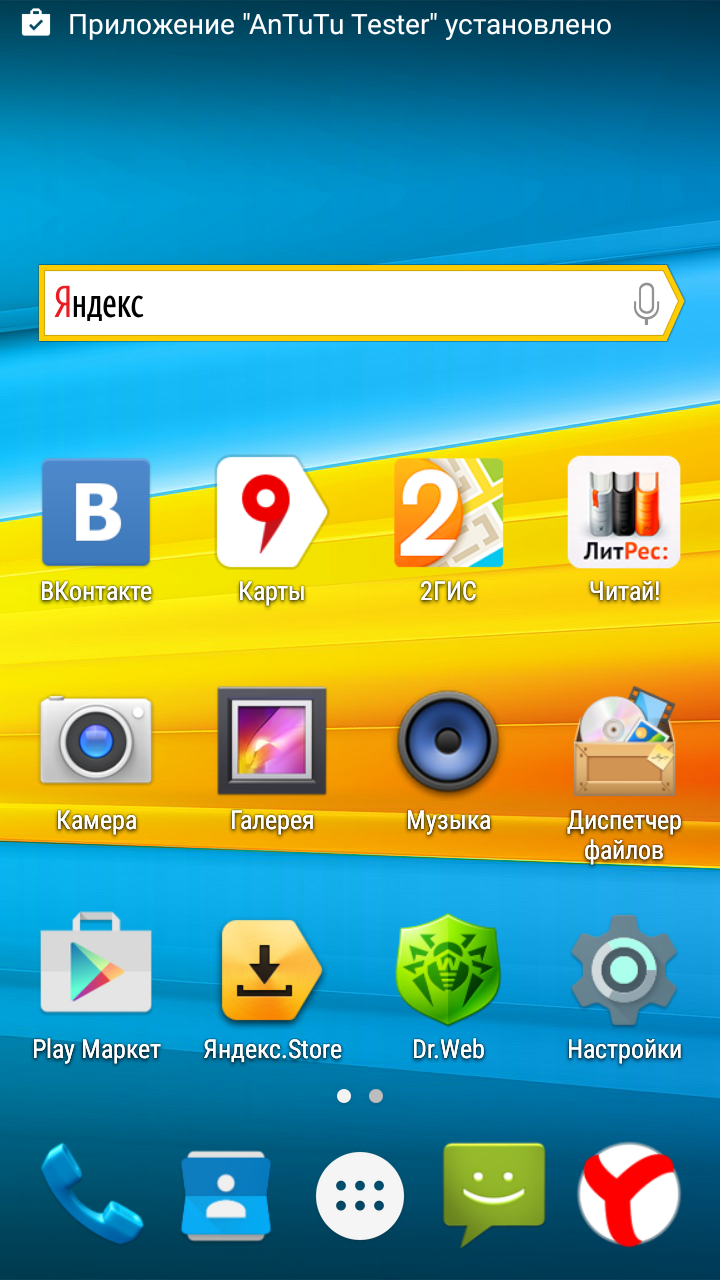This screenshot has height=1280, width=720.
Task: Start voice search with the microphone icon
Action: click(646, 303)
